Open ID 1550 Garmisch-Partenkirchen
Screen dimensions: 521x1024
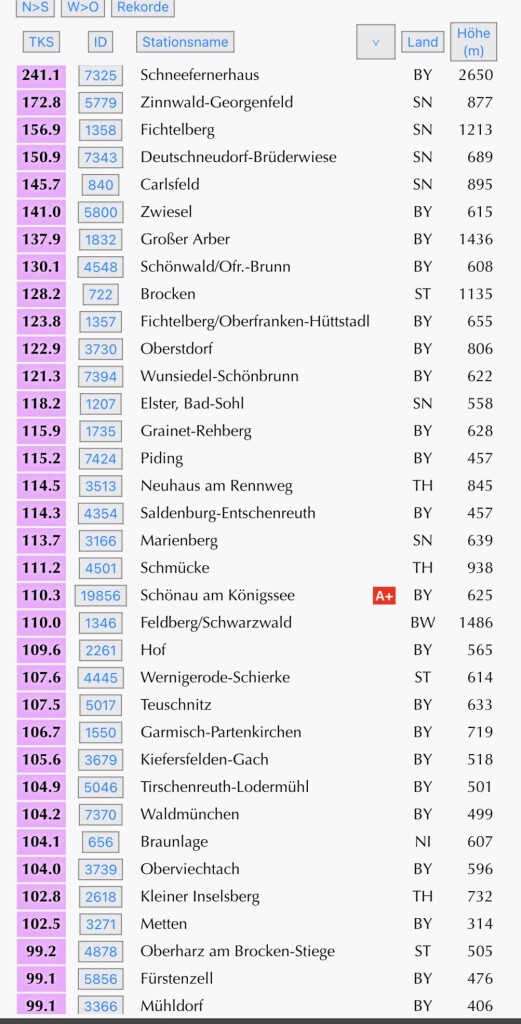tap(101, 733)
